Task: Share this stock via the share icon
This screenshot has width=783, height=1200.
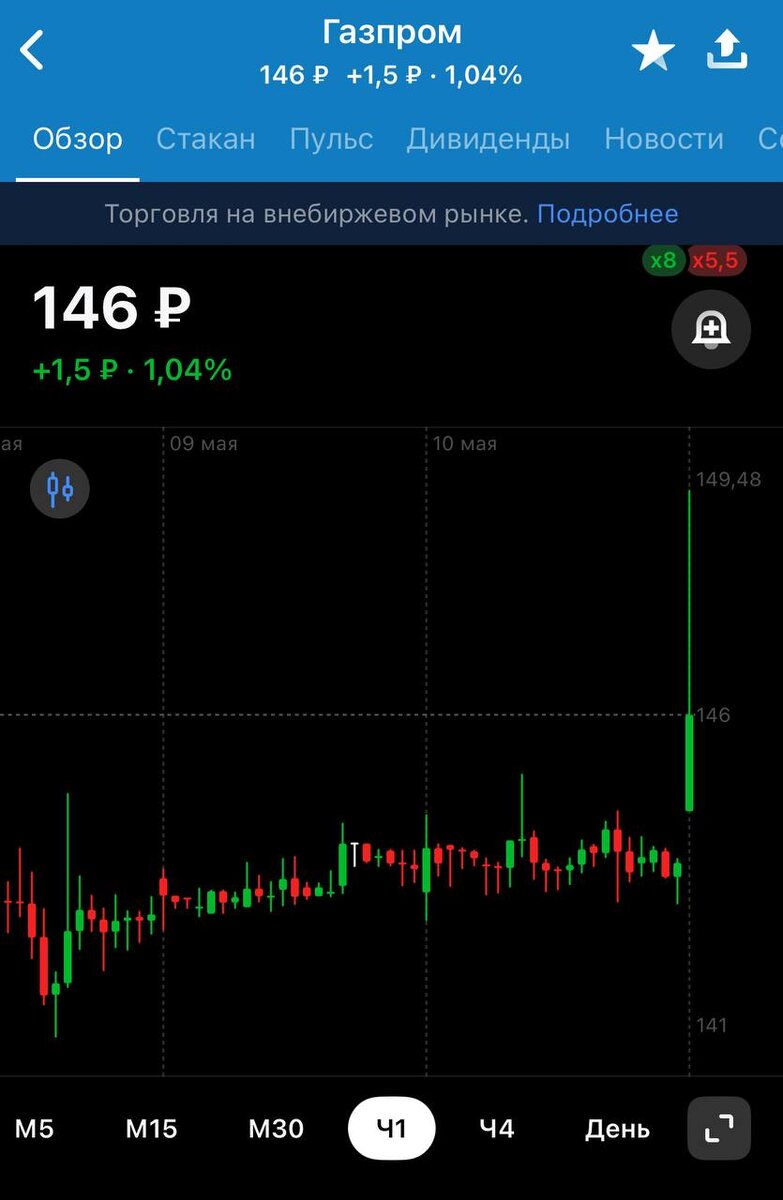Action: (727, 50)
